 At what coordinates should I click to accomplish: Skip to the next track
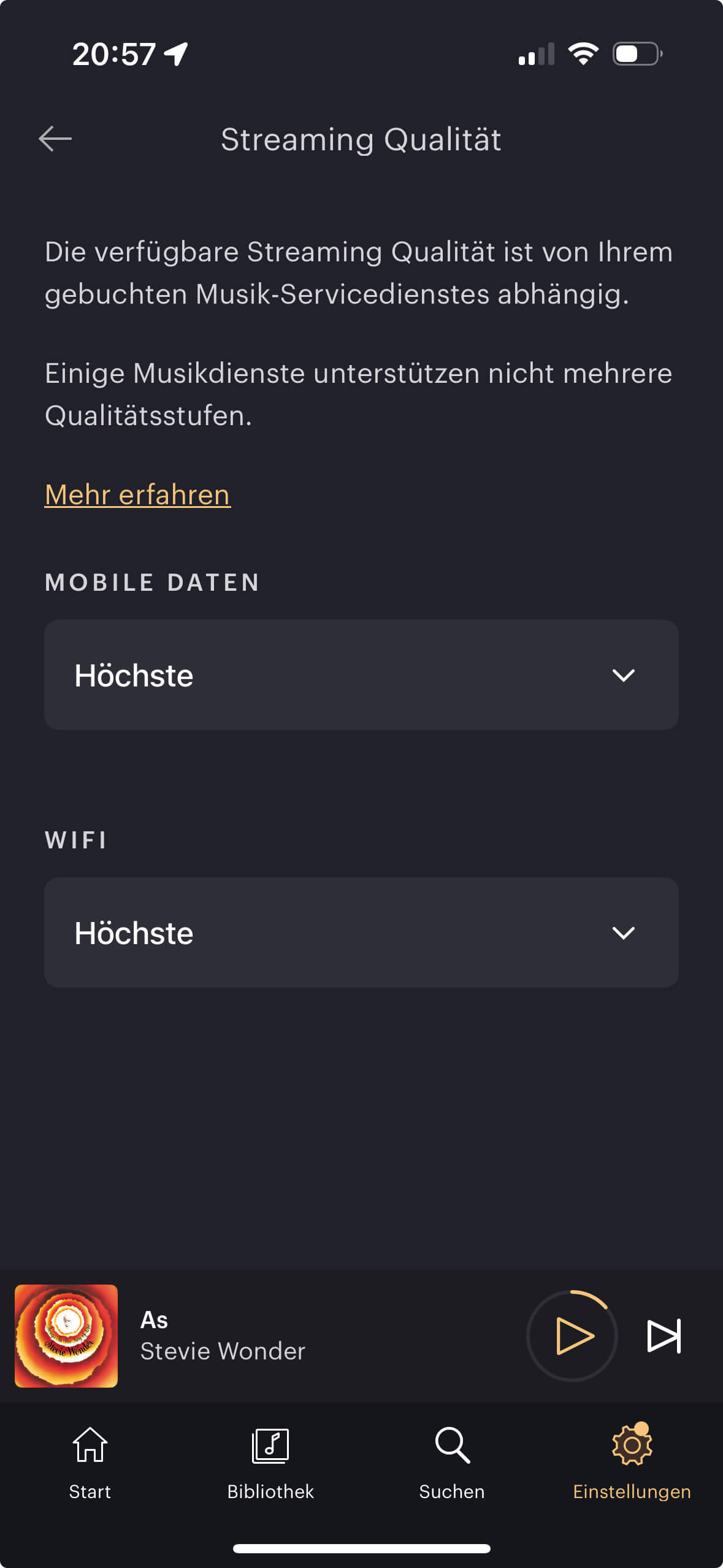[x=664, y=1335]
